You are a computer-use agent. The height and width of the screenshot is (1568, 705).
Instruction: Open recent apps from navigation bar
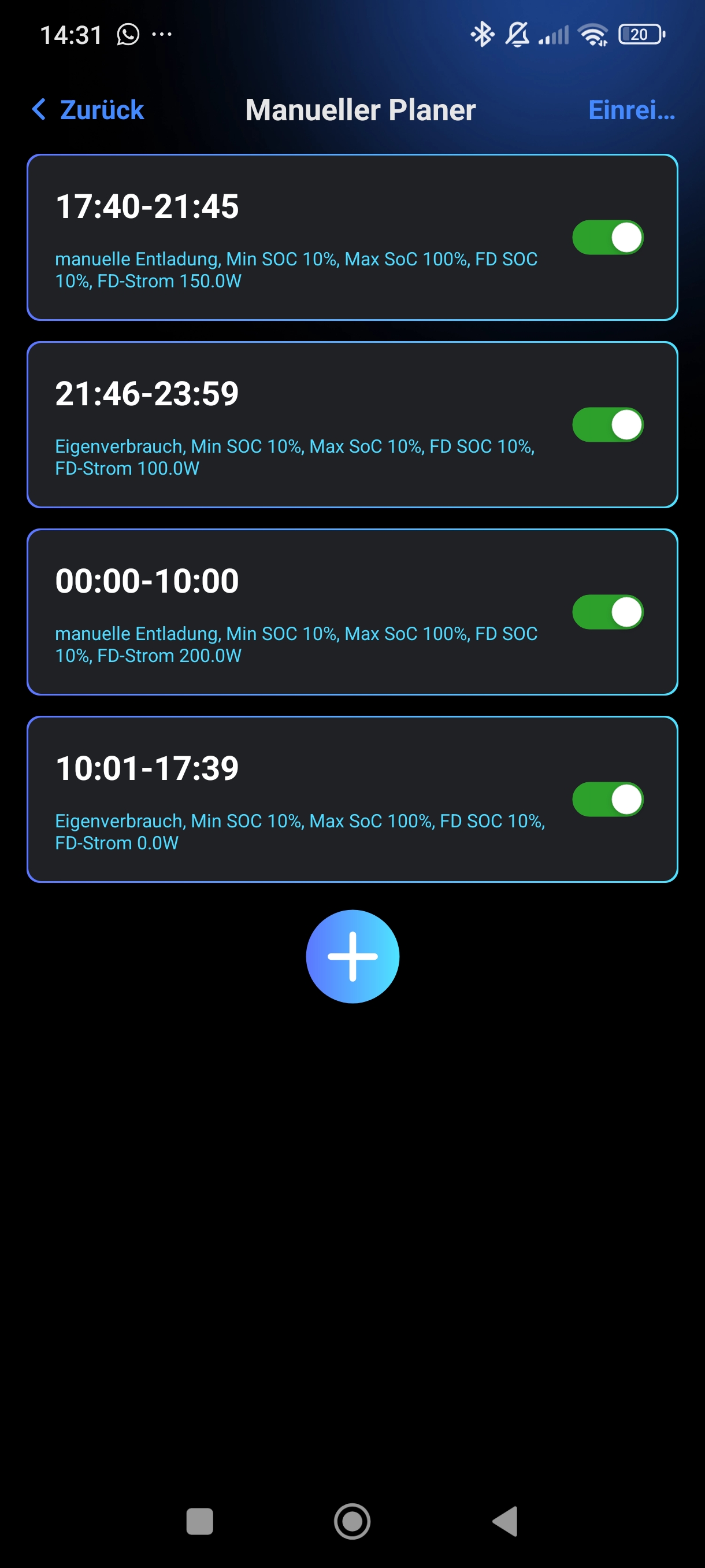199,1521
